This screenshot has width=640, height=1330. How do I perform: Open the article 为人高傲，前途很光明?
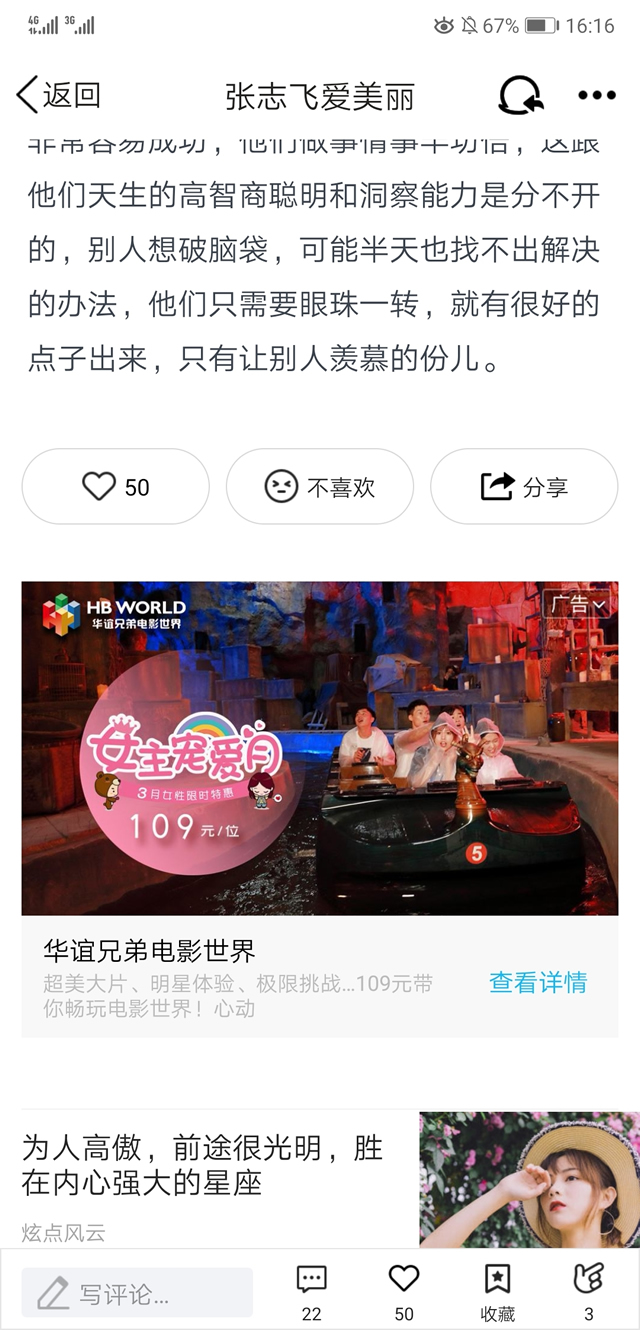203,1165
